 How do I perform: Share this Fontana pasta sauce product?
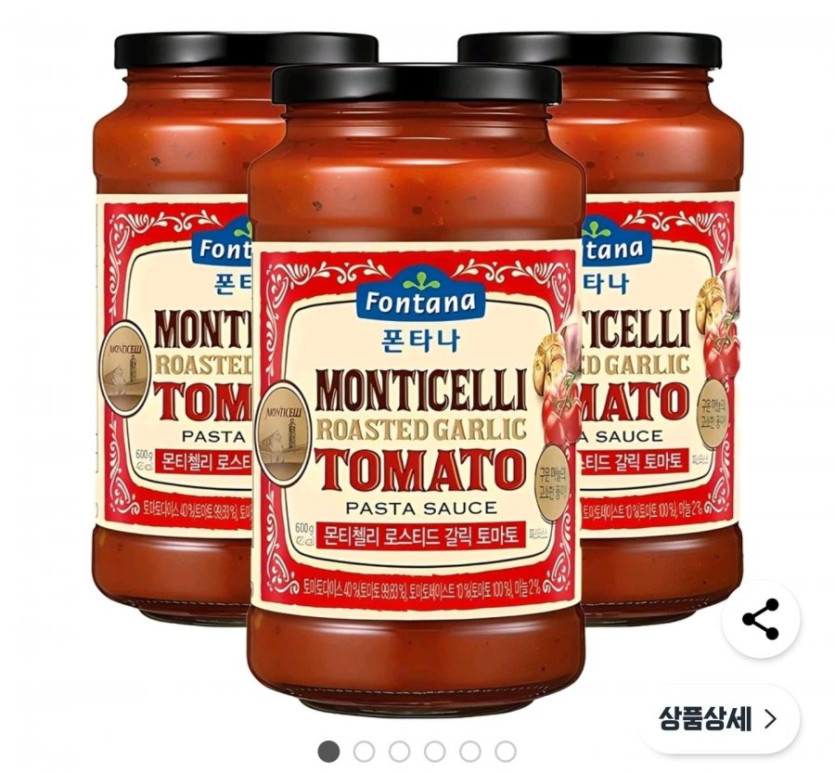[x=761, y=620]
